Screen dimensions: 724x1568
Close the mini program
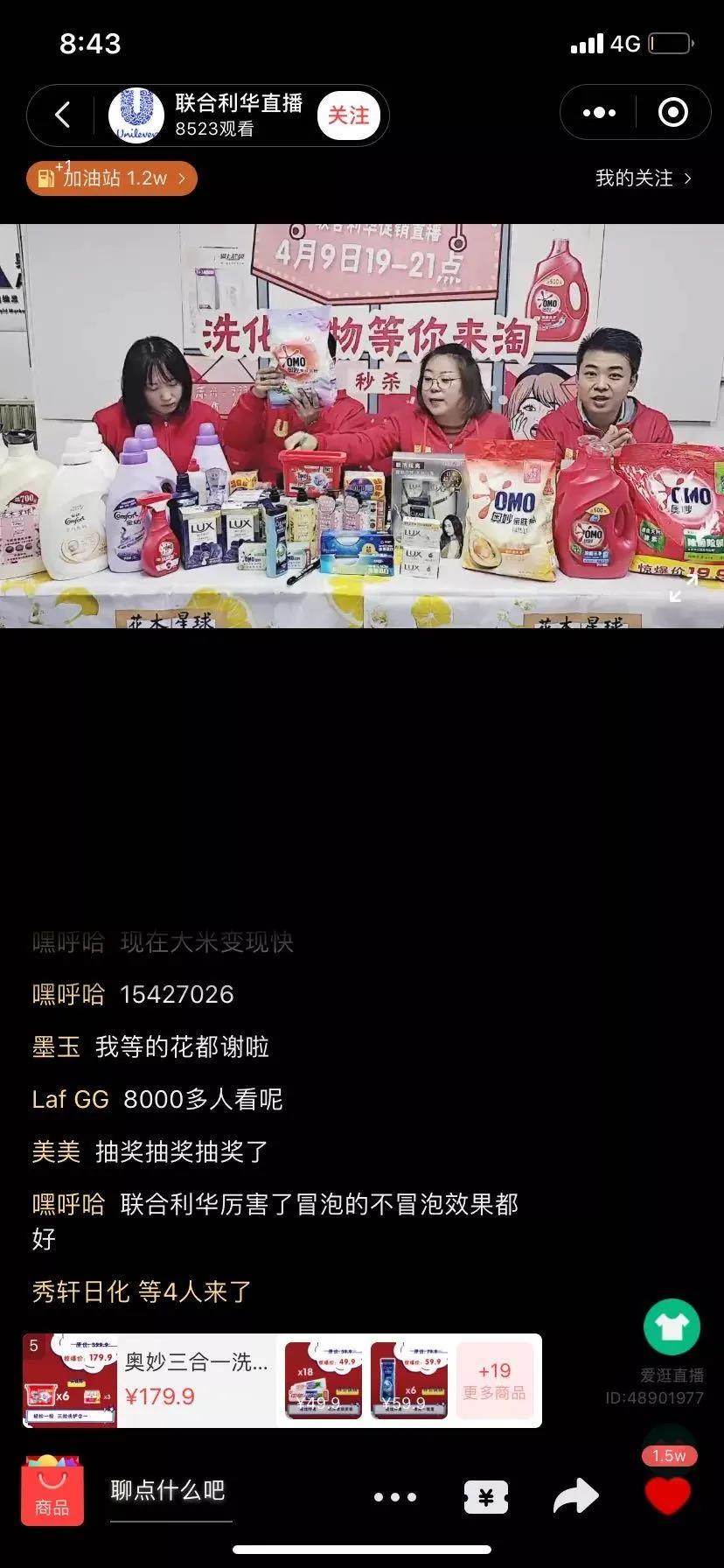click(672, 113)
